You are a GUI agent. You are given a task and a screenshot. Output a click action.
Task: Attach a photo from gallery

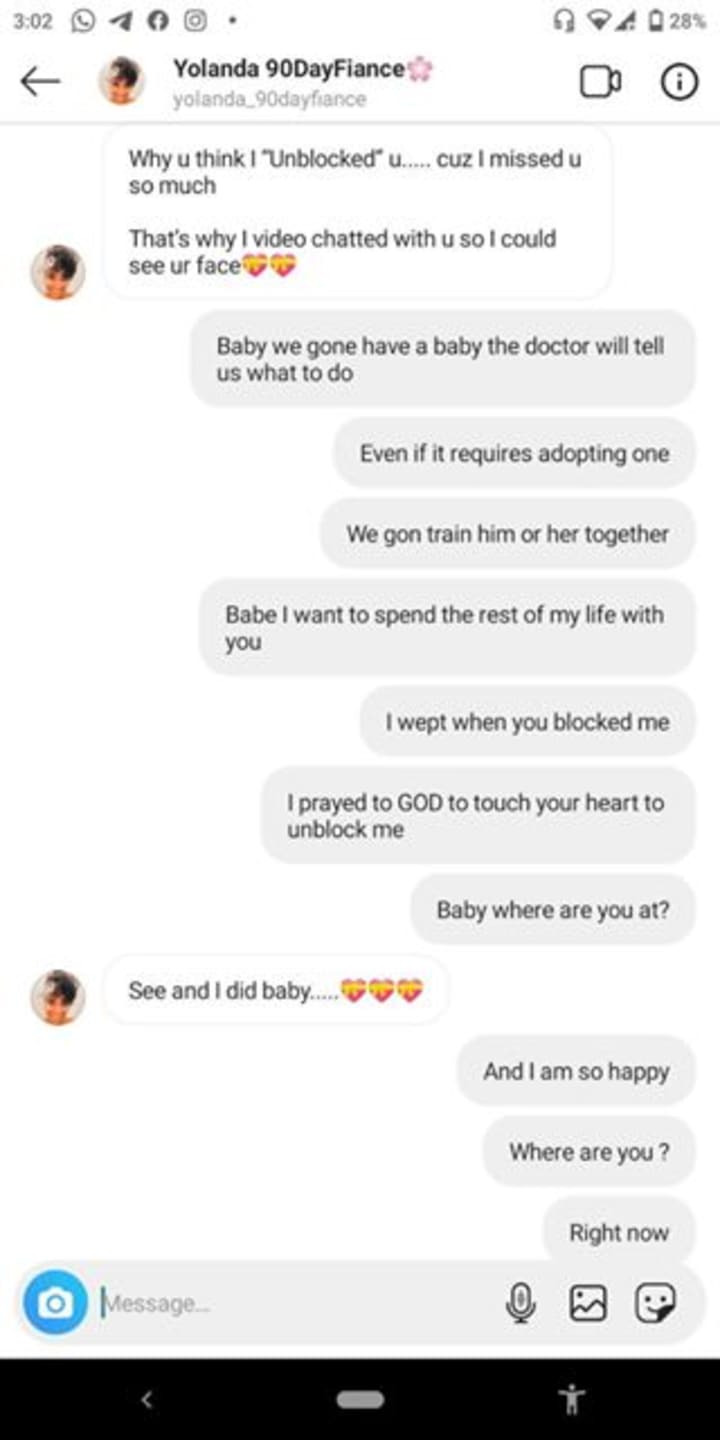point(588,1303)
